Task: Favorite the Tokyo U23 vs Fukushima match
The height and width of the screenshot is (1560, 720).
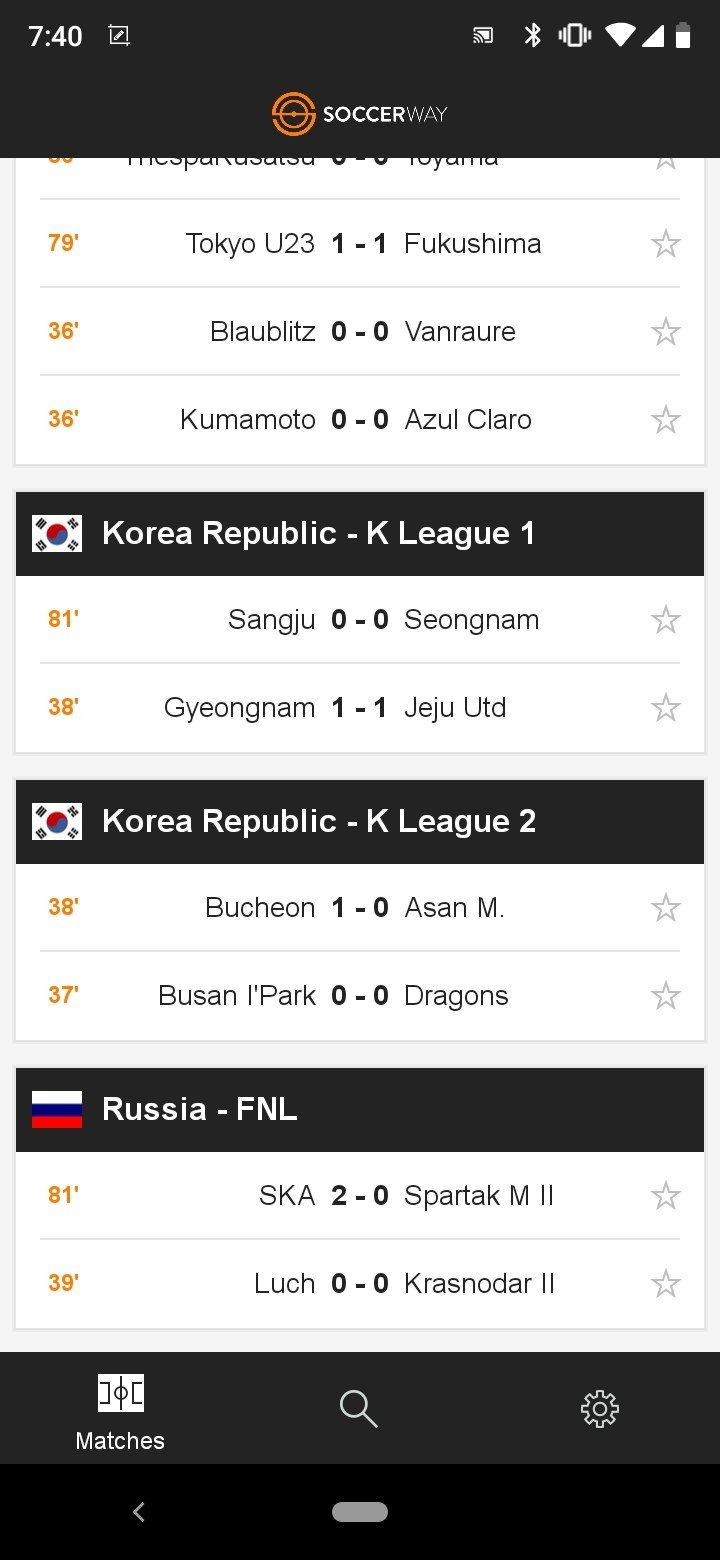Action: coord(665,244)
